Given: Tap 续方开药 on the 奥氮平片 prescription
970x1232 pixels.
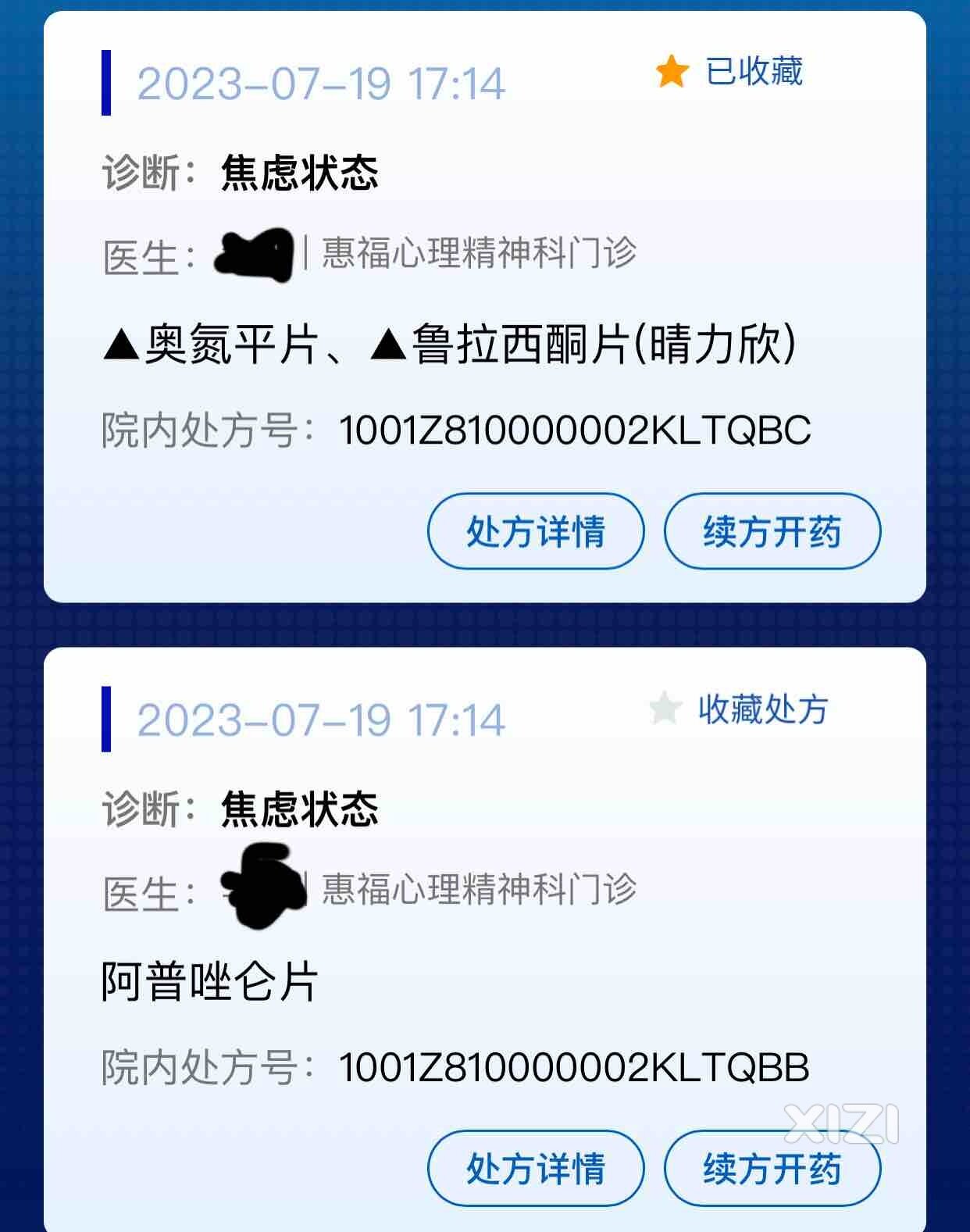Looking at the screenshot, I should point(772,531).
